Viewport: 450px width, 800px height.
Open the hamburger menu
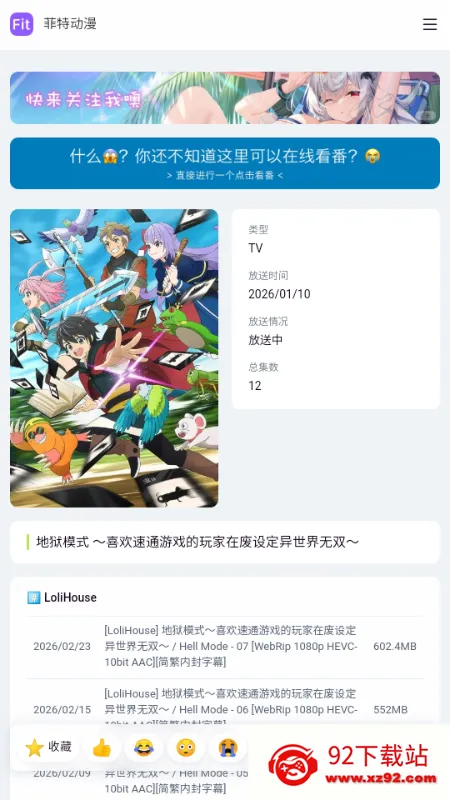pos(430,24)
